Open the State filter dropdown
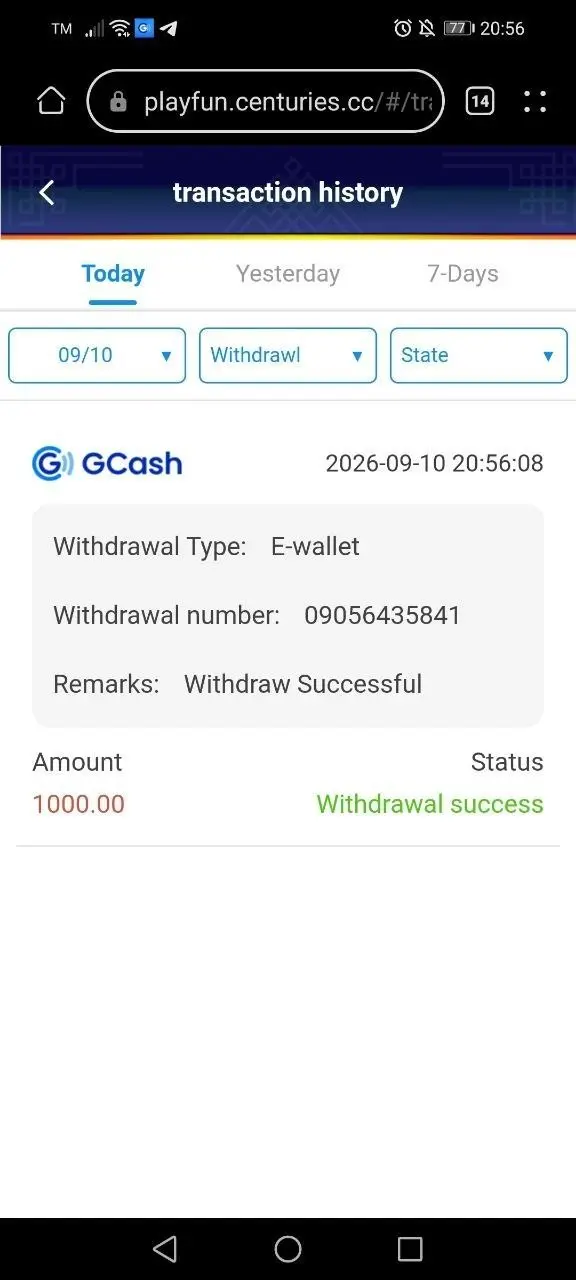This screenshot has width=576, height=1280. point(479,355)
